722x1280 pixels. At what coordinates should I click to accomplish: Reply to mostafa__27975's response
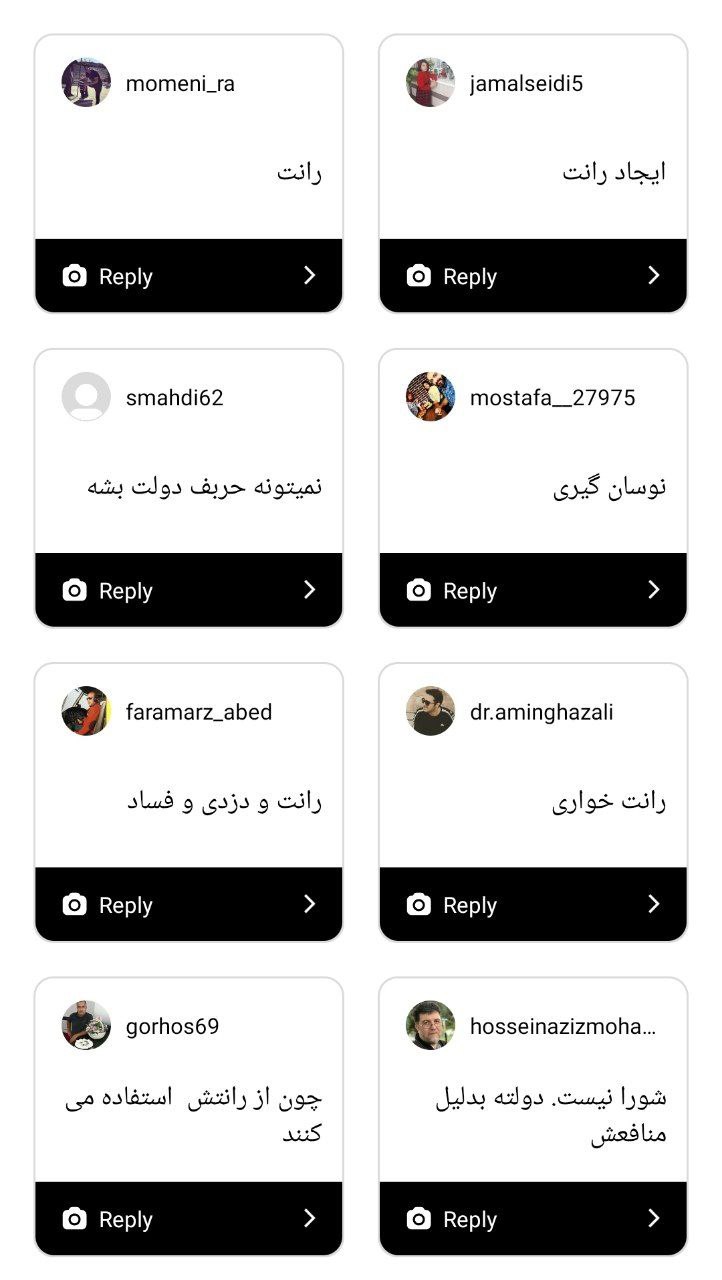532,590
